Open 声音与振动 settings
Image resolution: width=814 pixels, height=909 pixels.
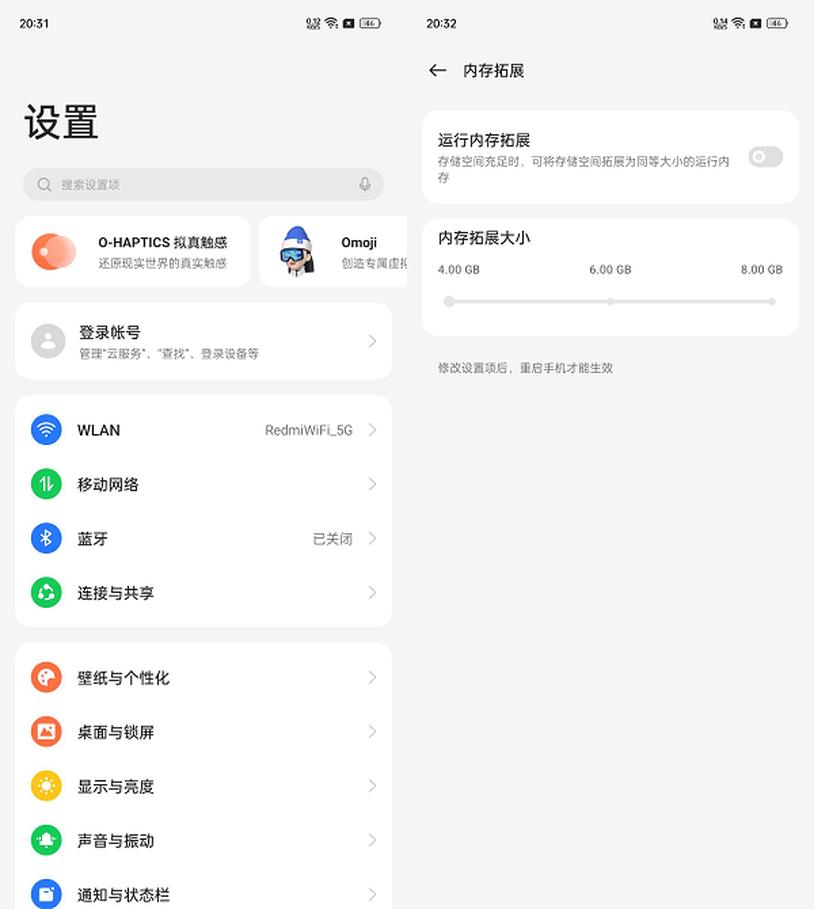(203, 841)
